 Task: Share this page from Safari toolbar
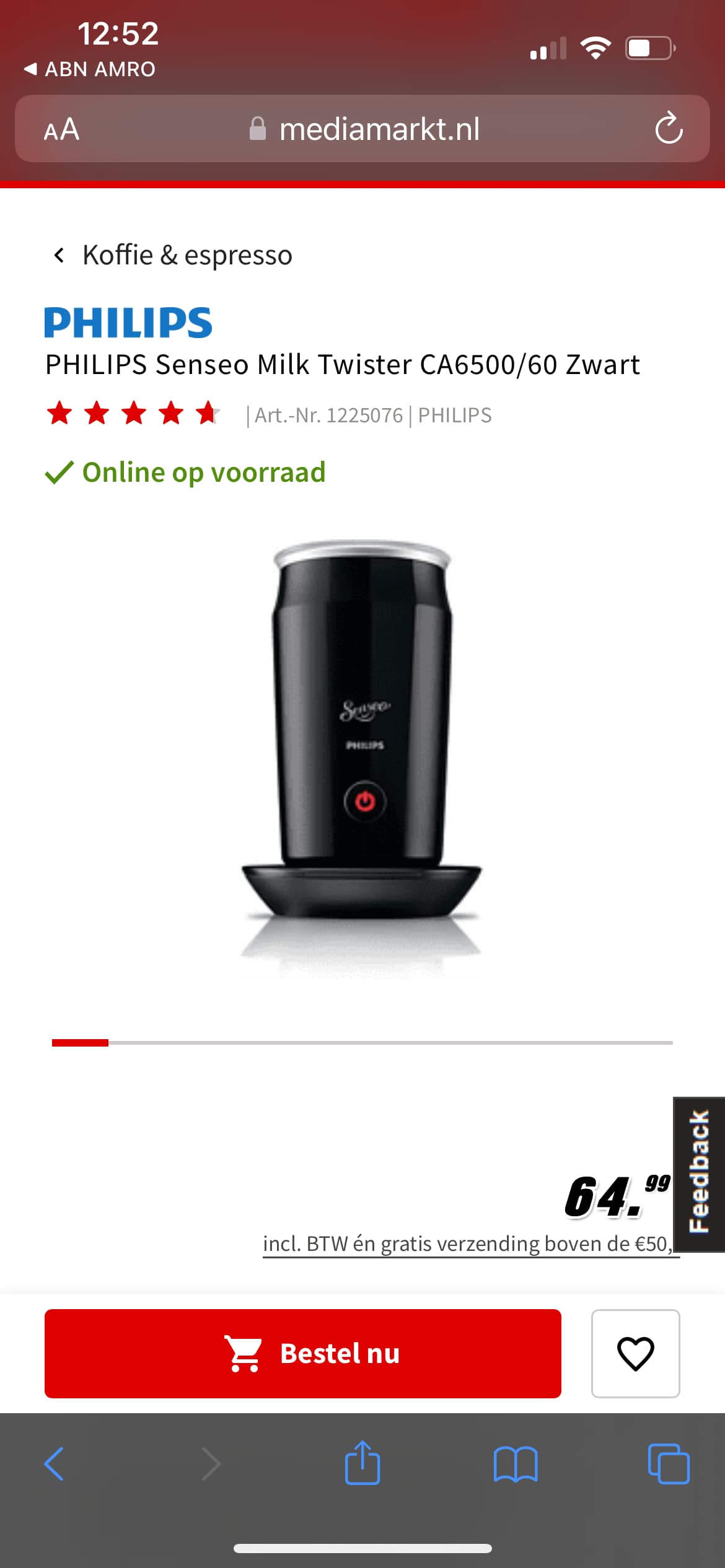coord(362,1463)
